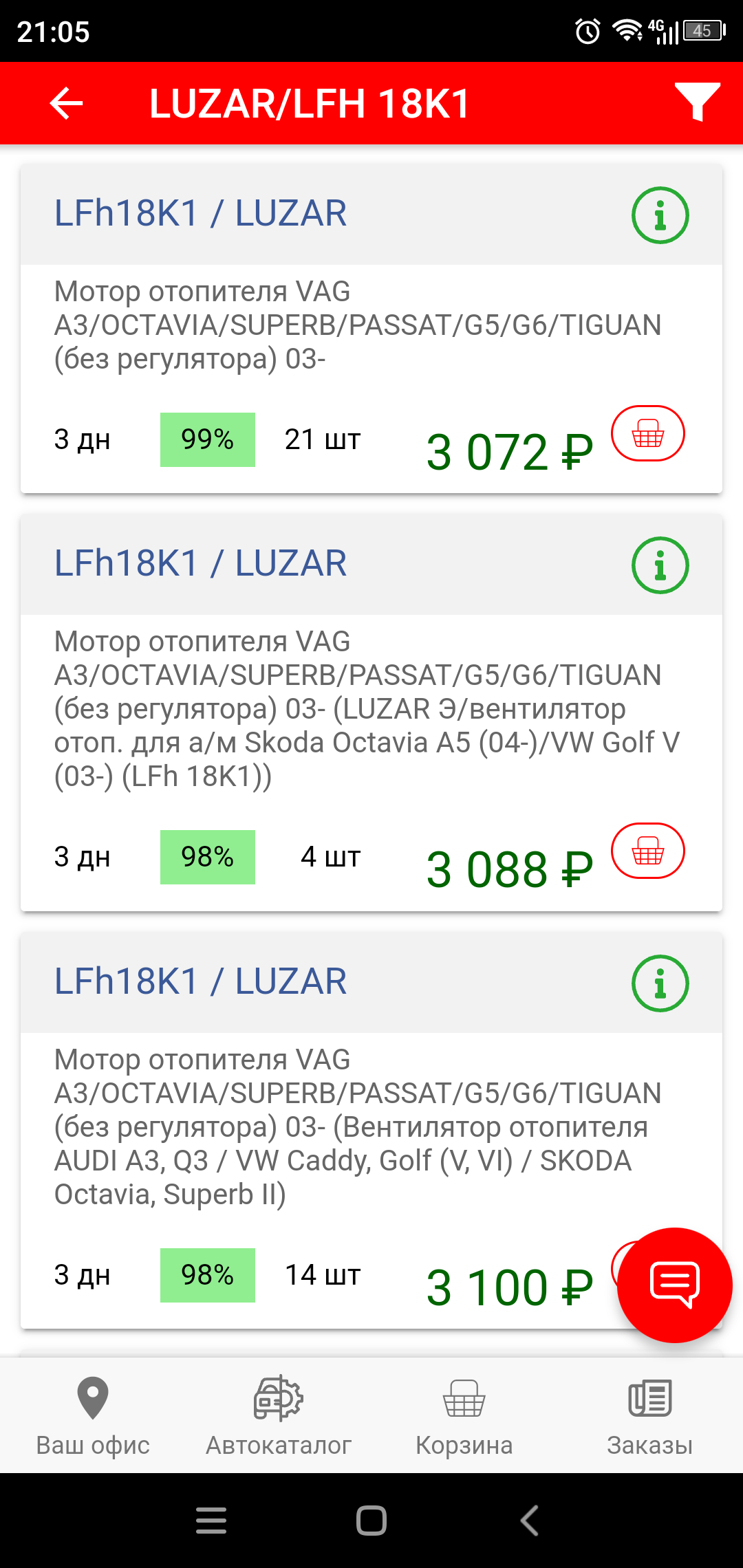Viewport: 743px width, 1568px height.
Task: Open the chat support button
Action: (x=674, y=1285)
